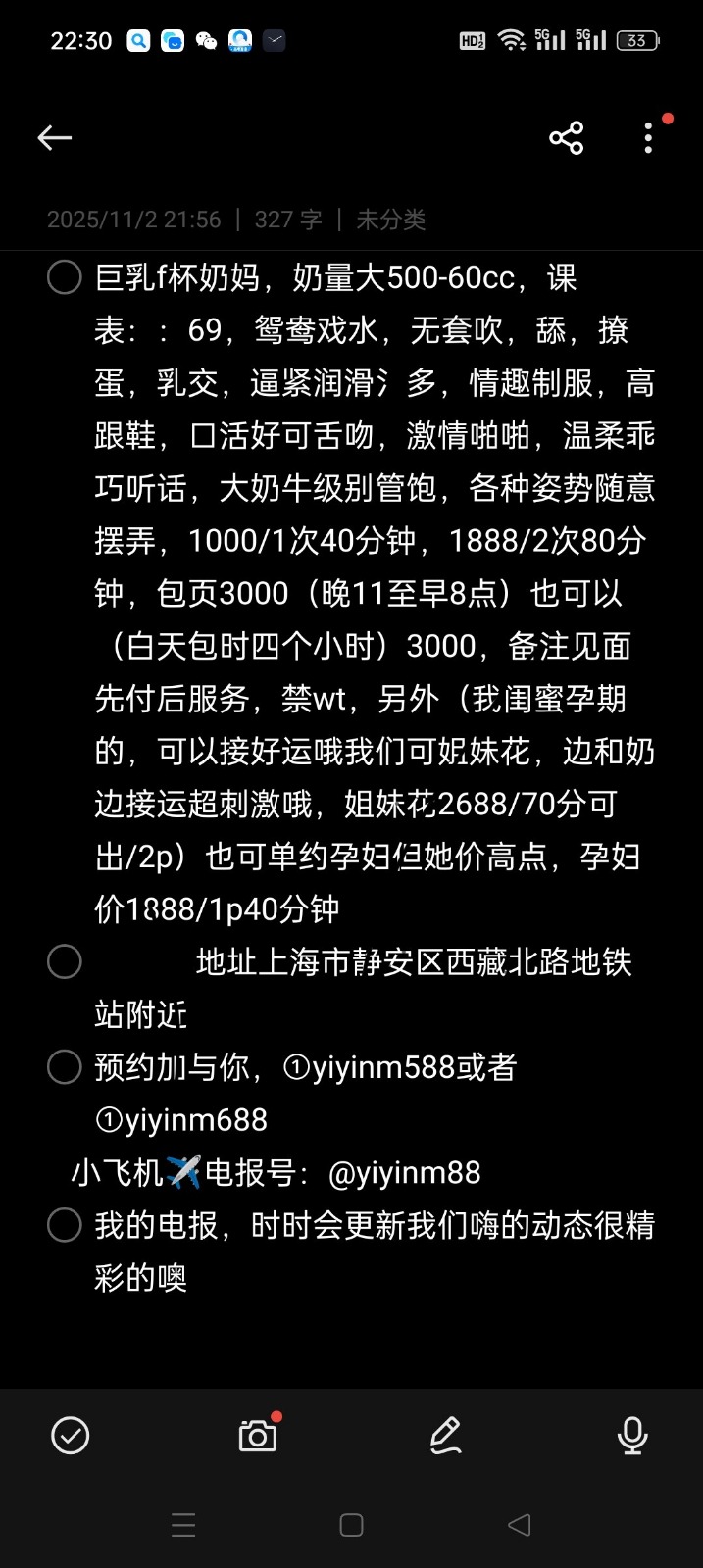Viewport: 703px width, 1568px height.
Task: Start a voice recording with the microphone
Action: pos(632,1436)
